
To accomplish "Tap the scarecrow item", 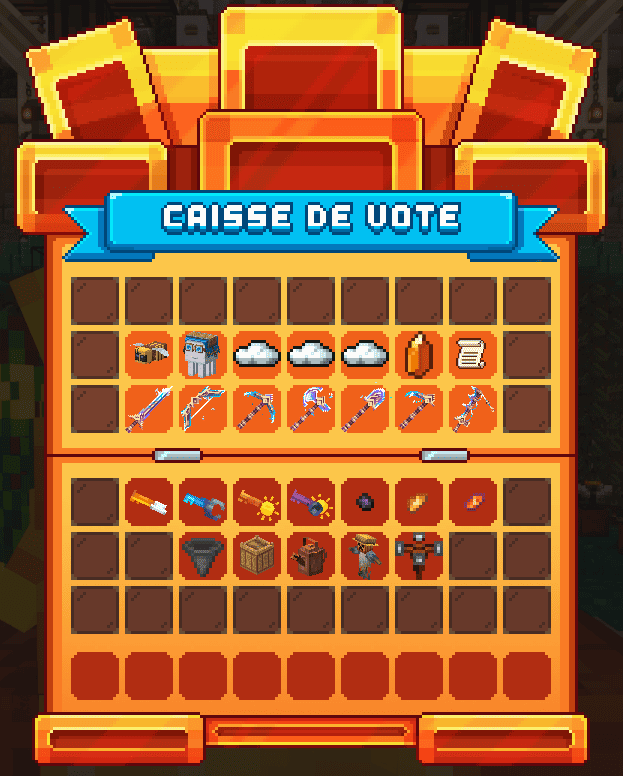I will pos(364,556).
